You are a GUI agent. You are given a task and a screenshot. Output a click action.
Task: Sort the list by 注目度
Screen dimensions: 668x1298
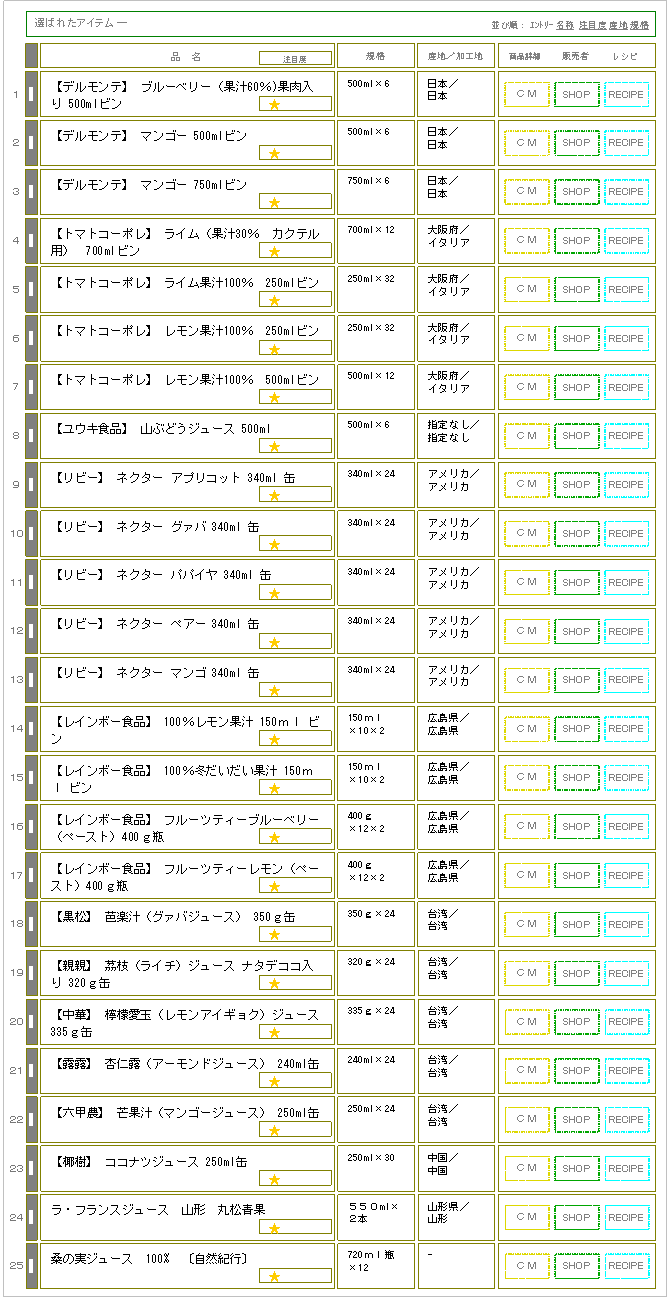(x=592, y=24)
